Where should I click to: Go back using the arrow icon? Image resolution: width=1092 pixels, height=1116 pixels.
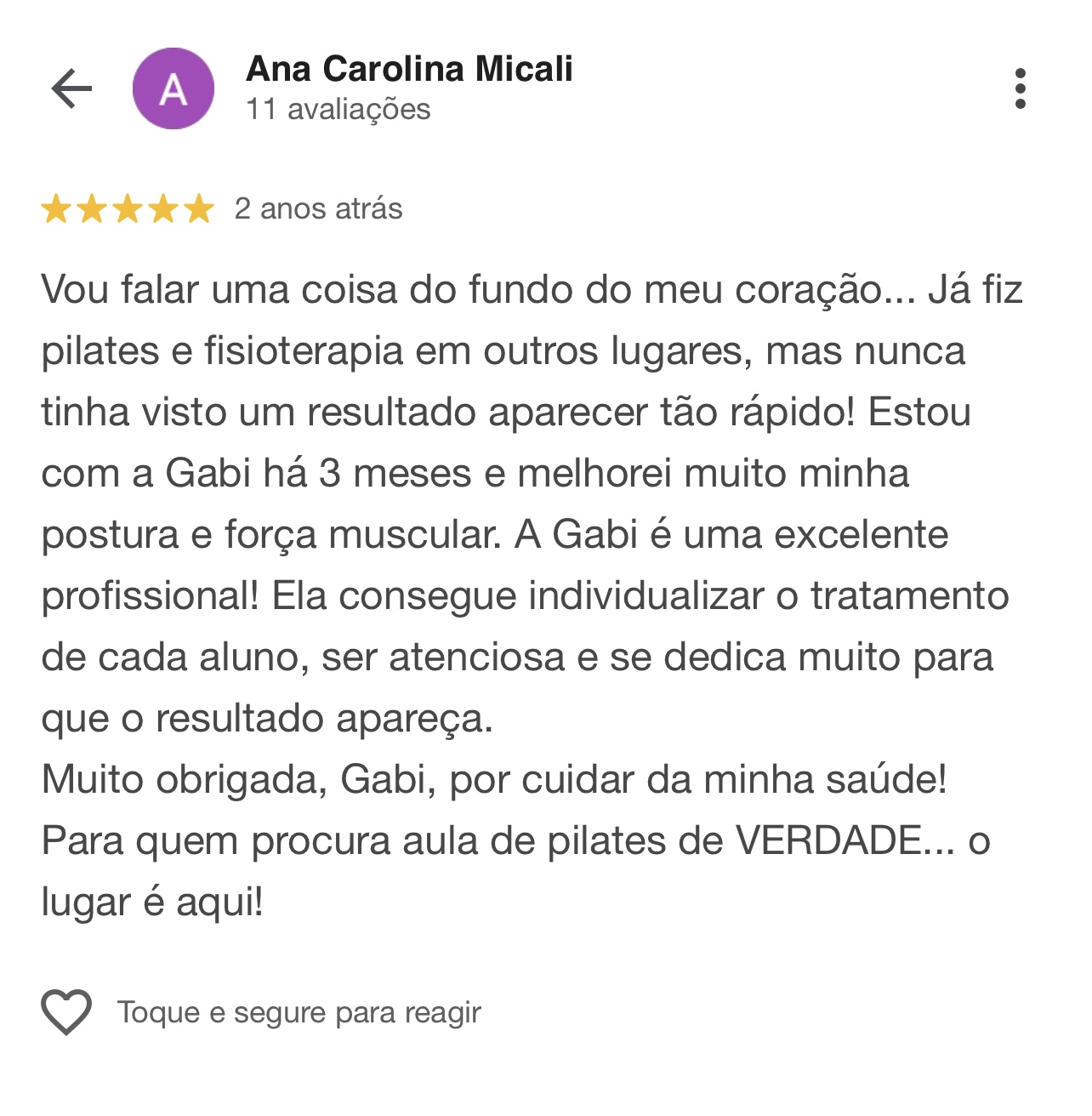pos(71,88)
